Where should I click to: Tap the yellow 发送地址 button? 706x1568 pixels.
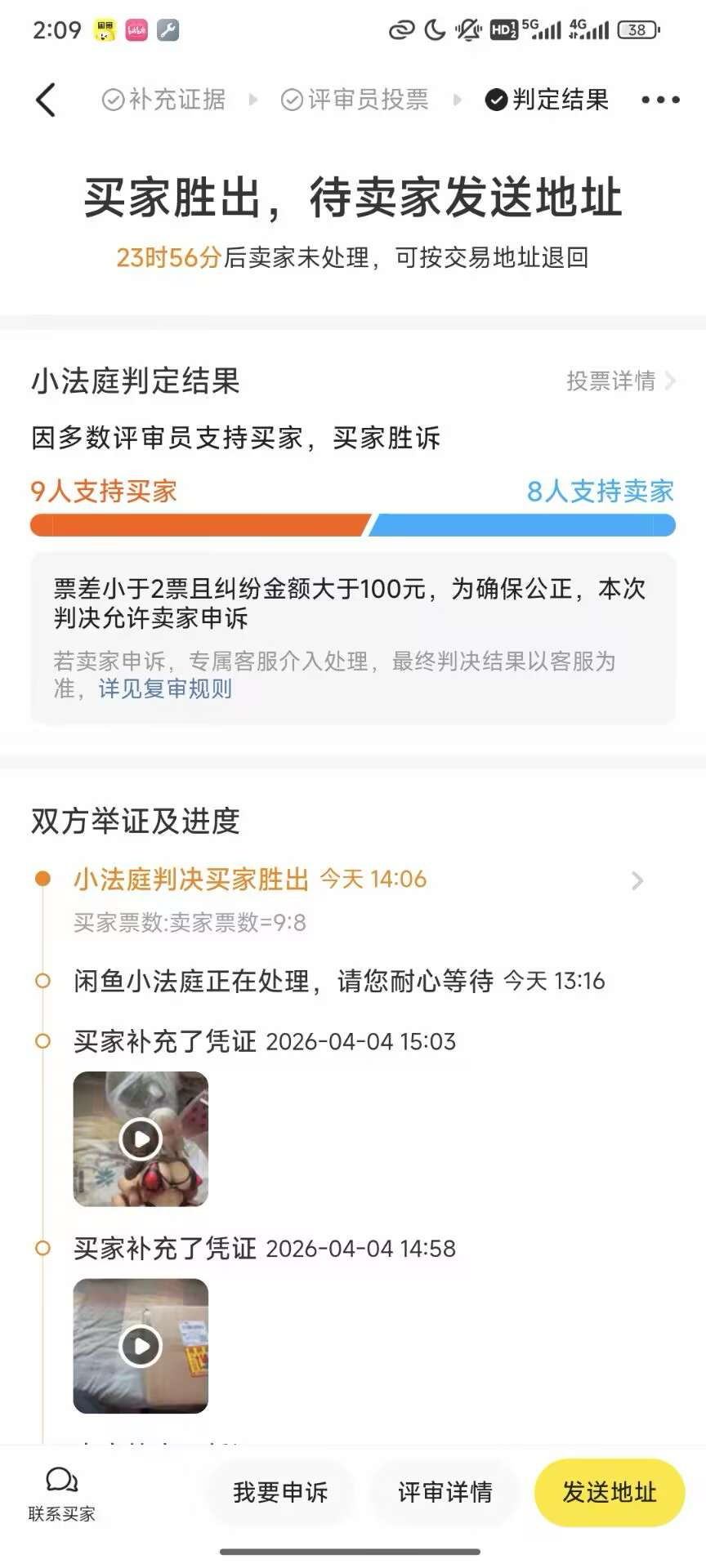pos(610,1492)
